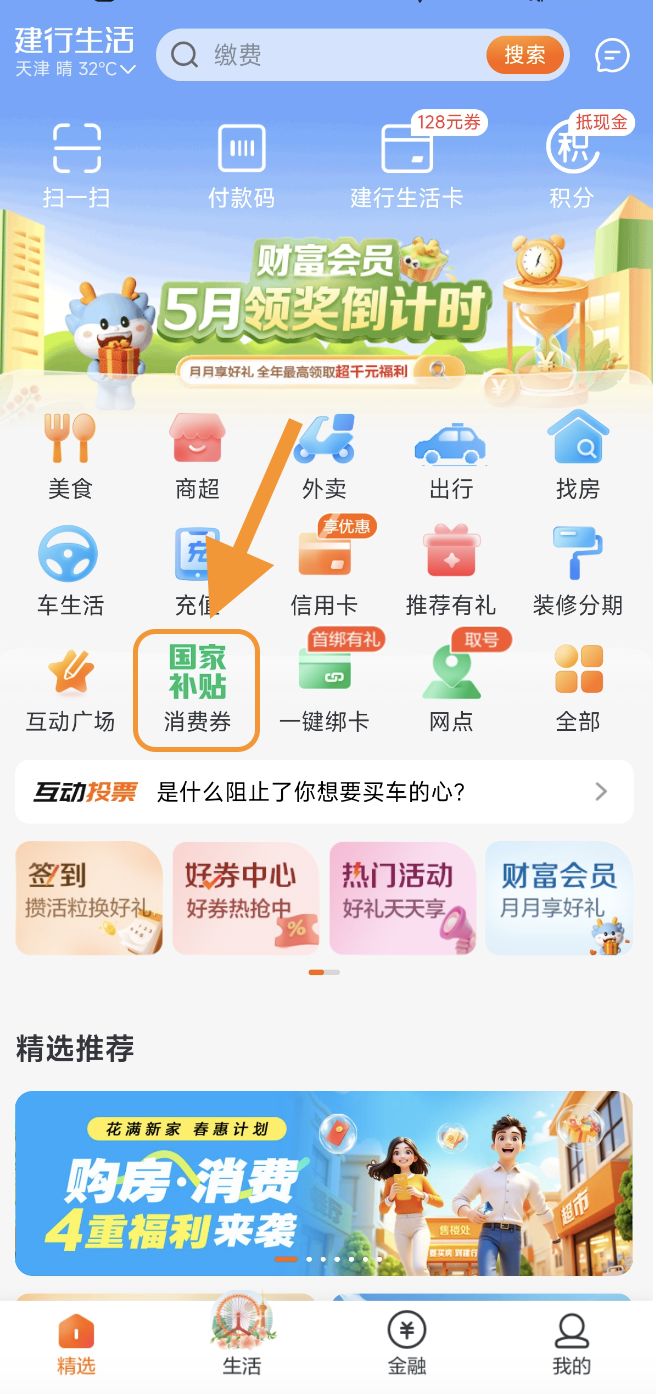Open the 购房·消费 4重福利 banner
The height and width of the screenshot is (1394, 656).
(x=324, y=1183)
